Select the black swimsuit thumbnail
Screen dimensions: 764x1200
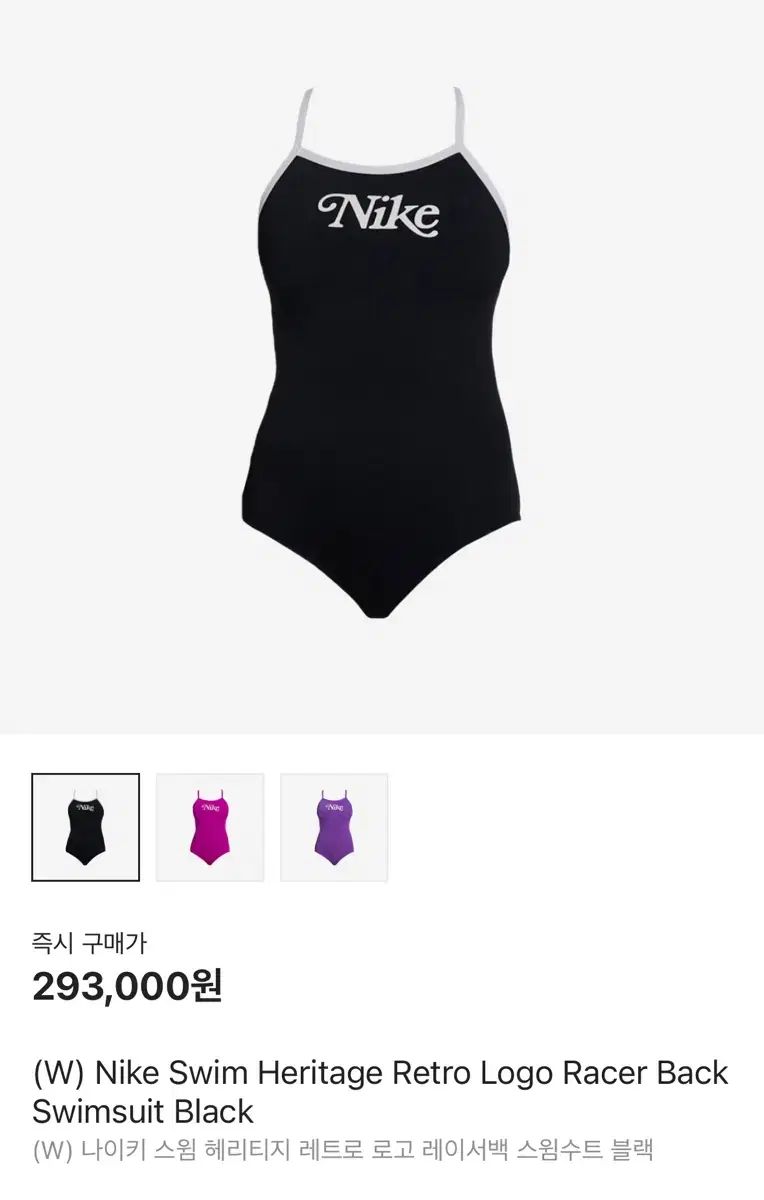(x=86, y=827)
